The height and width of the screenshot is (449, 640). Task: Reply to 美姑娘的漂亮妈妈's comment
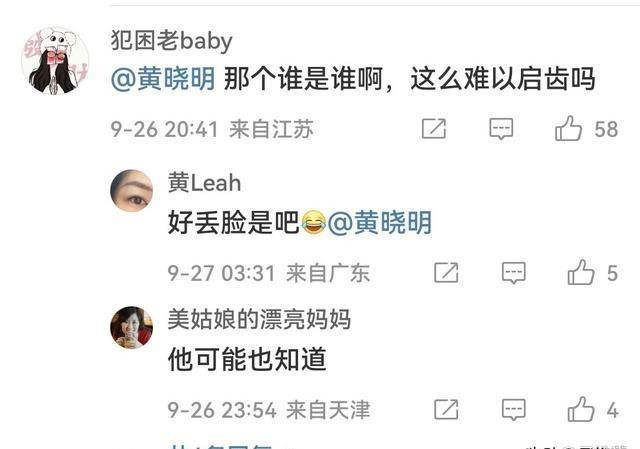[x=513, y=409]
